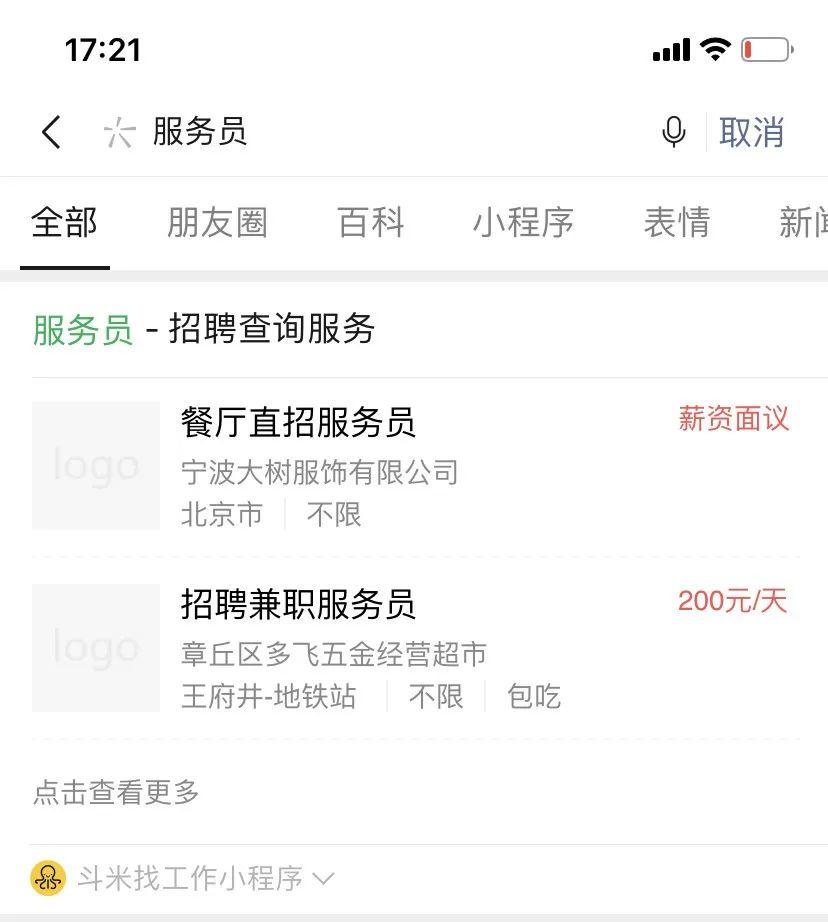The height and width of the screenshot is (922, 828).
Task: Tap the logo thumbnail of 餐厅直招服务员 listing
Action: tap(95, 465)
